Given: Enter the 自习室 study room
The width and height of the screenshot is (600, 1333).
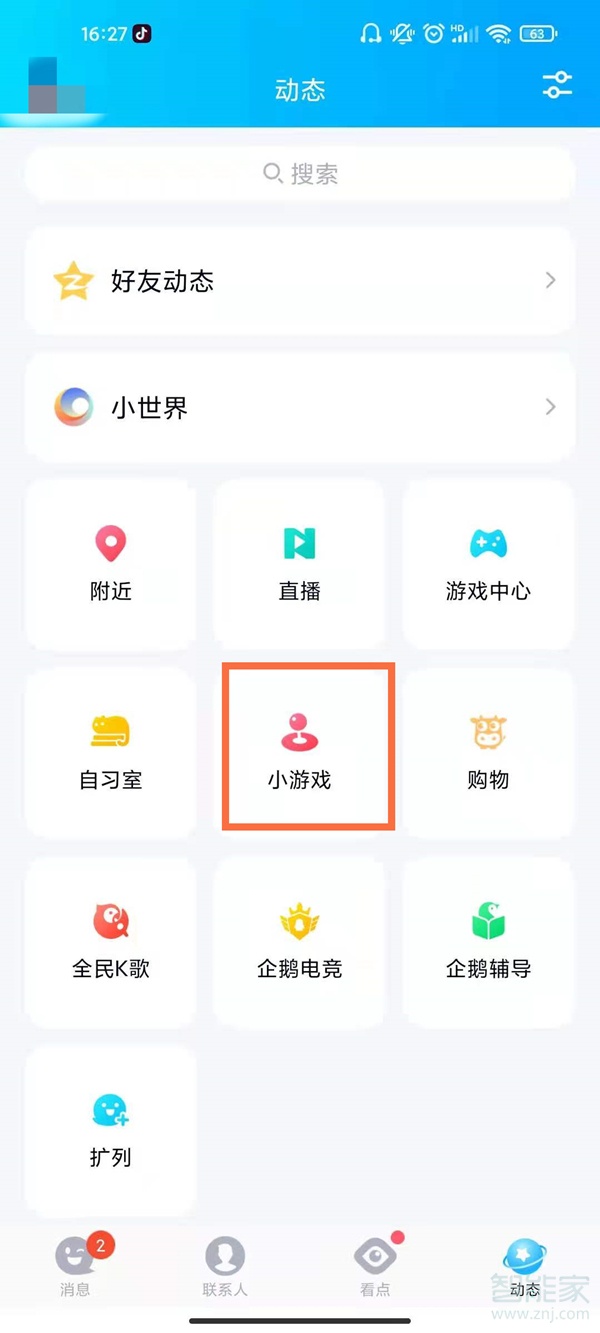Looking at the screenshot, I should 110,753.
